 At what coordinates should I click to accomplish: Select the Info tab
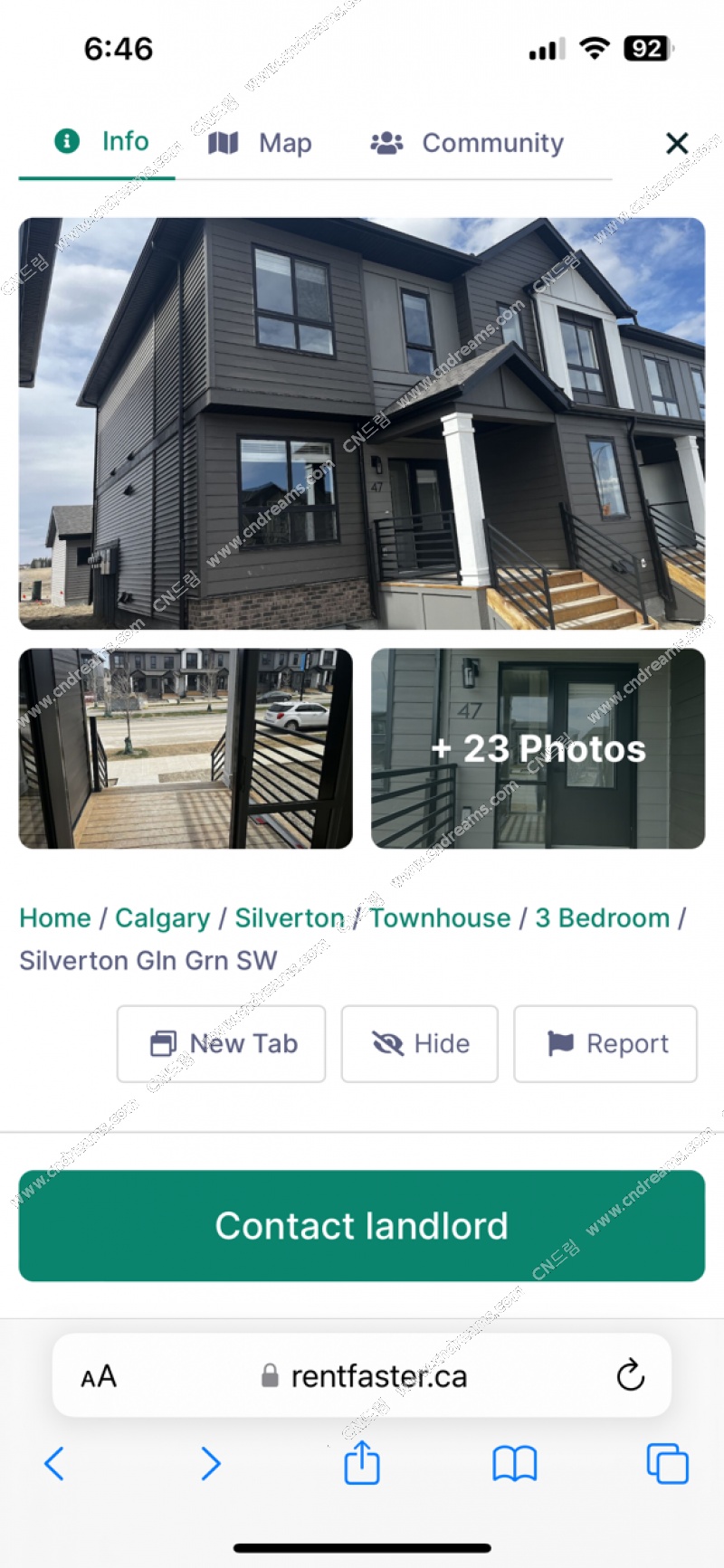pyautogui.click(x=102, y=142)
